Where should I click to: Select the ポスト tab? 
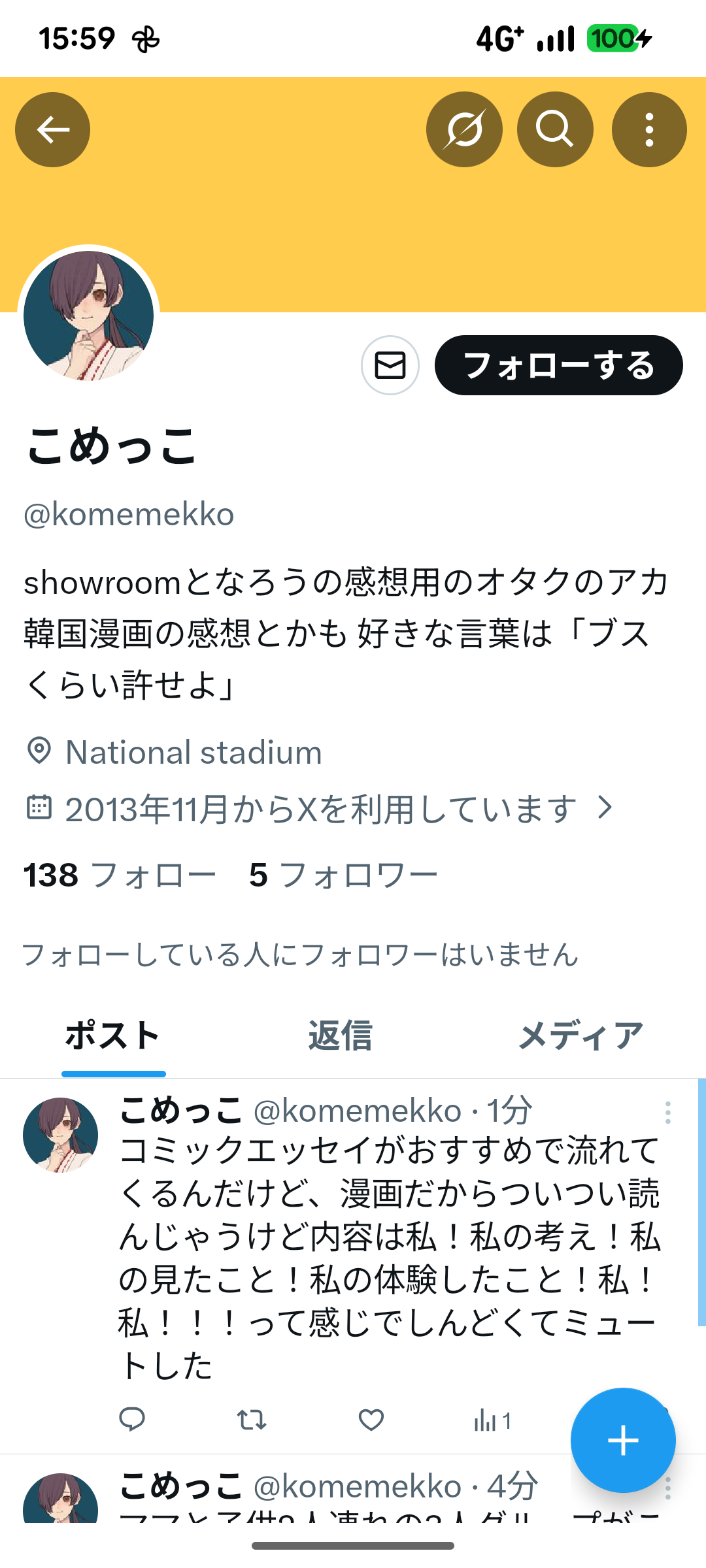113,1036
